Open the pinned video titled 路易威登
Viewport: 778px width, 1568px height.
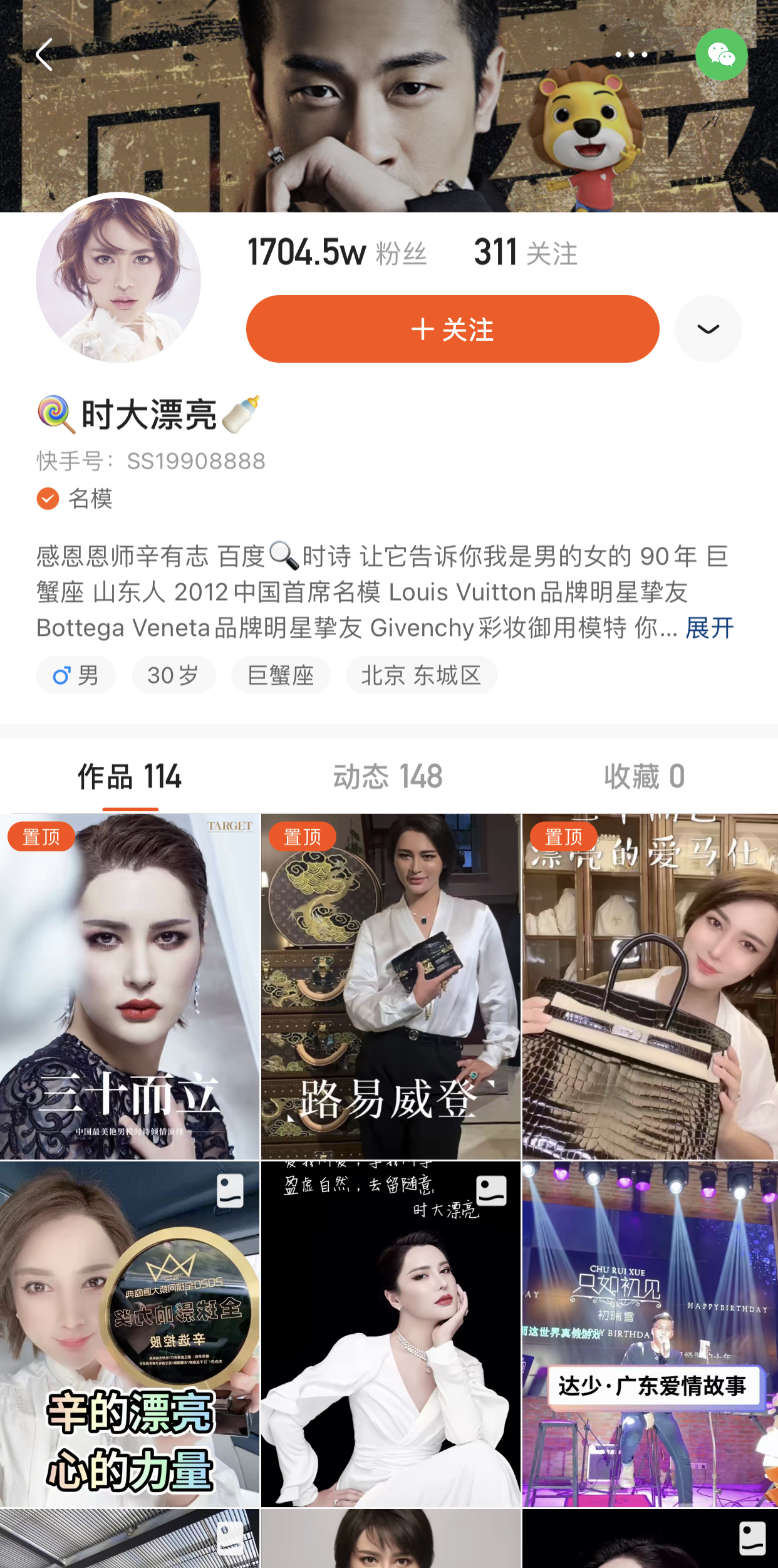pos(390,987)
